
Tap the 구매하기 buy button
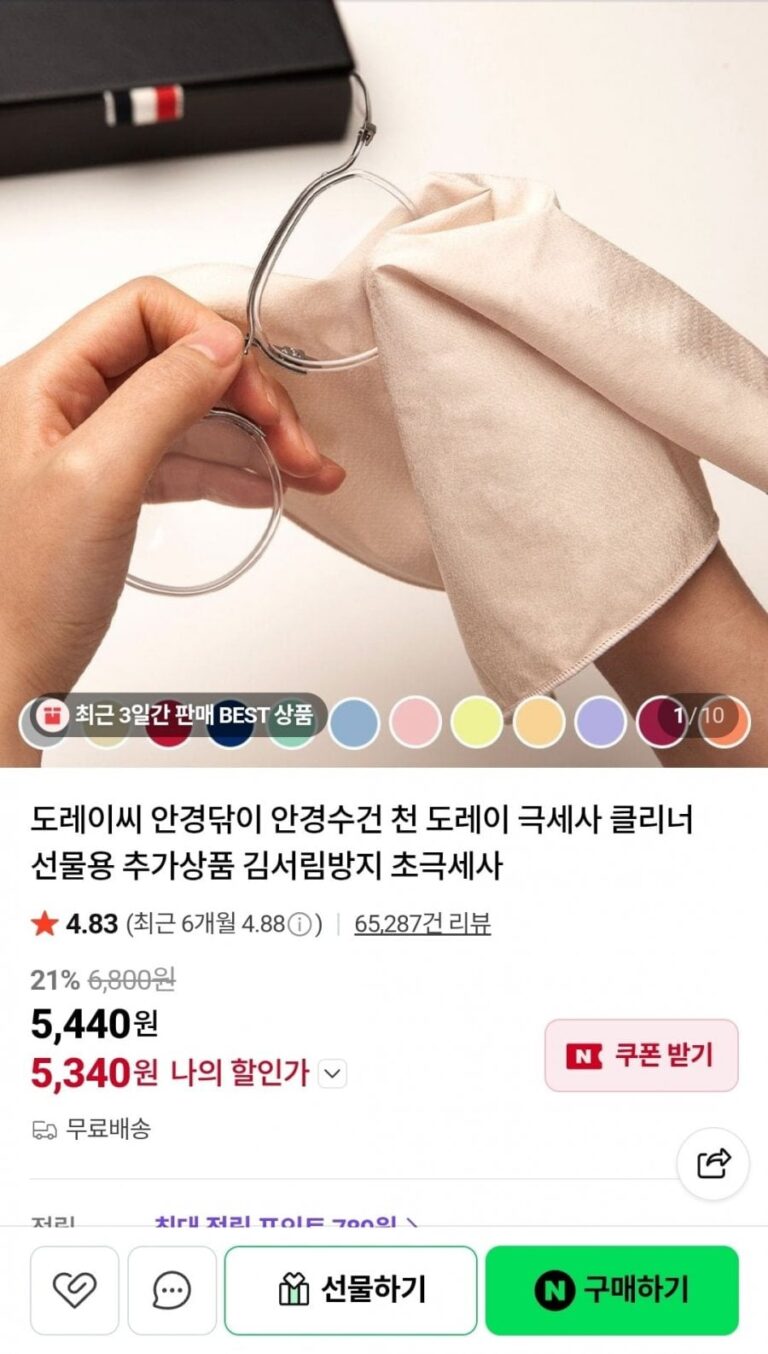[611, 1290]
